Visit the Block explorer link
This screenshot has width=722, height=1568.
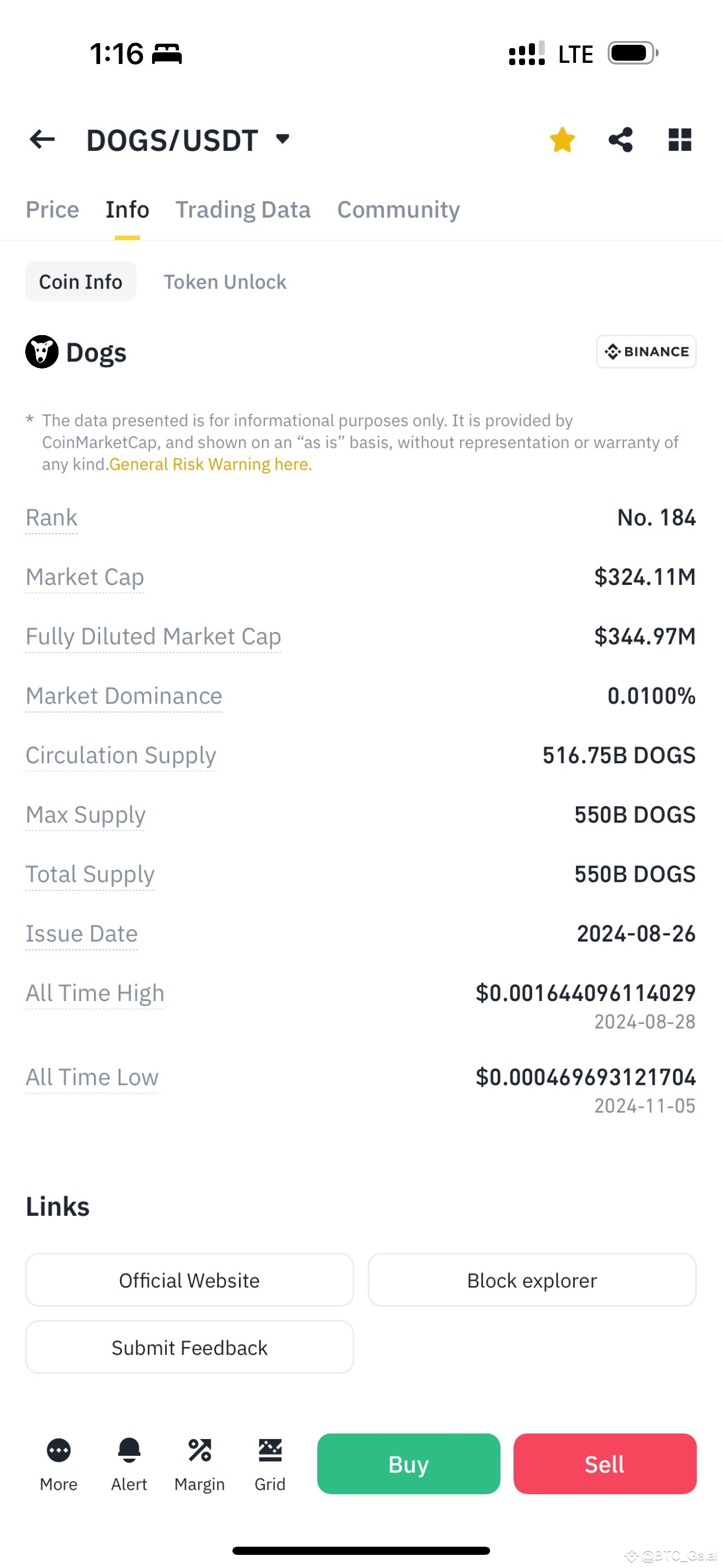[532, 1280]
